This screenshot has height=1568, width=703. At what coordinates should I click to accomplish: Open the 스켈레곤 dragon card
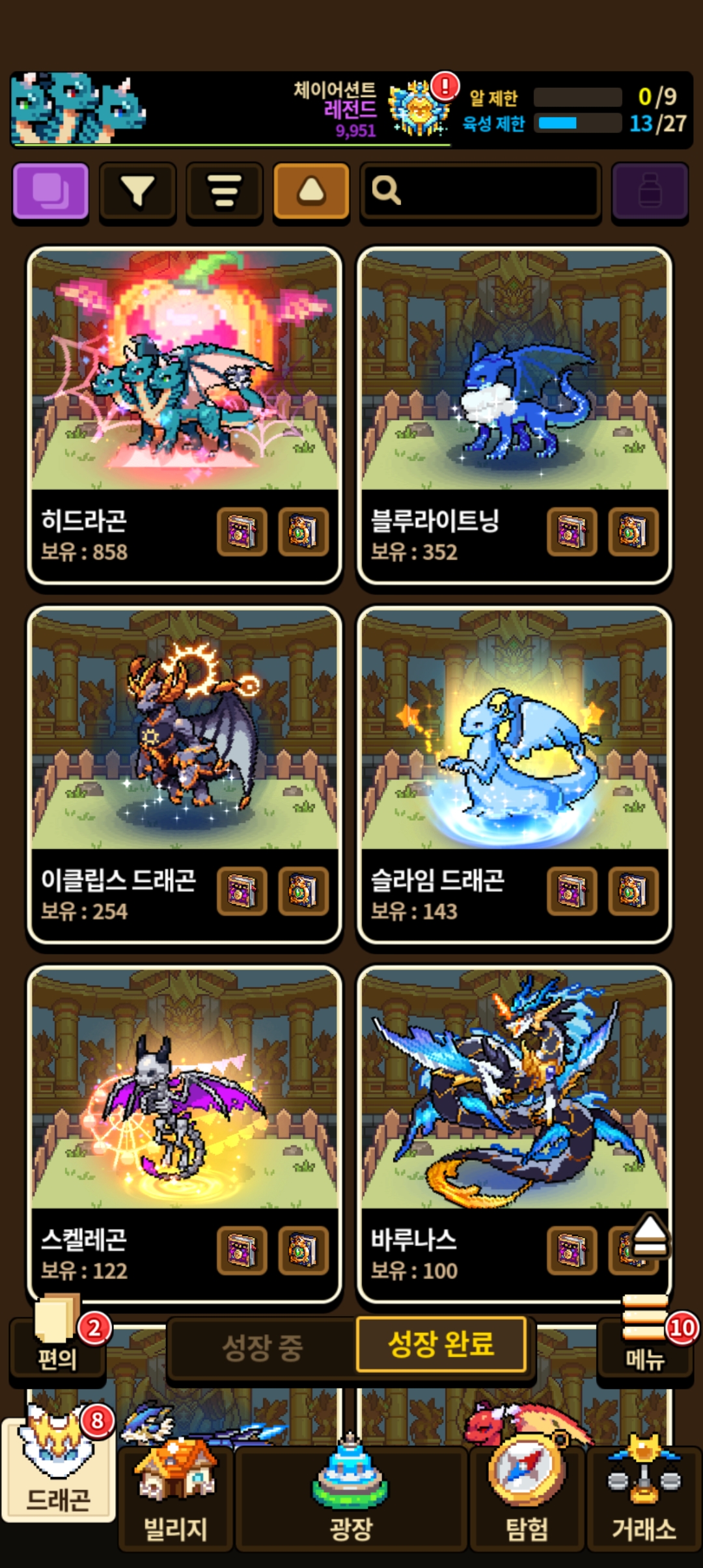click(x=184, y=1107)
